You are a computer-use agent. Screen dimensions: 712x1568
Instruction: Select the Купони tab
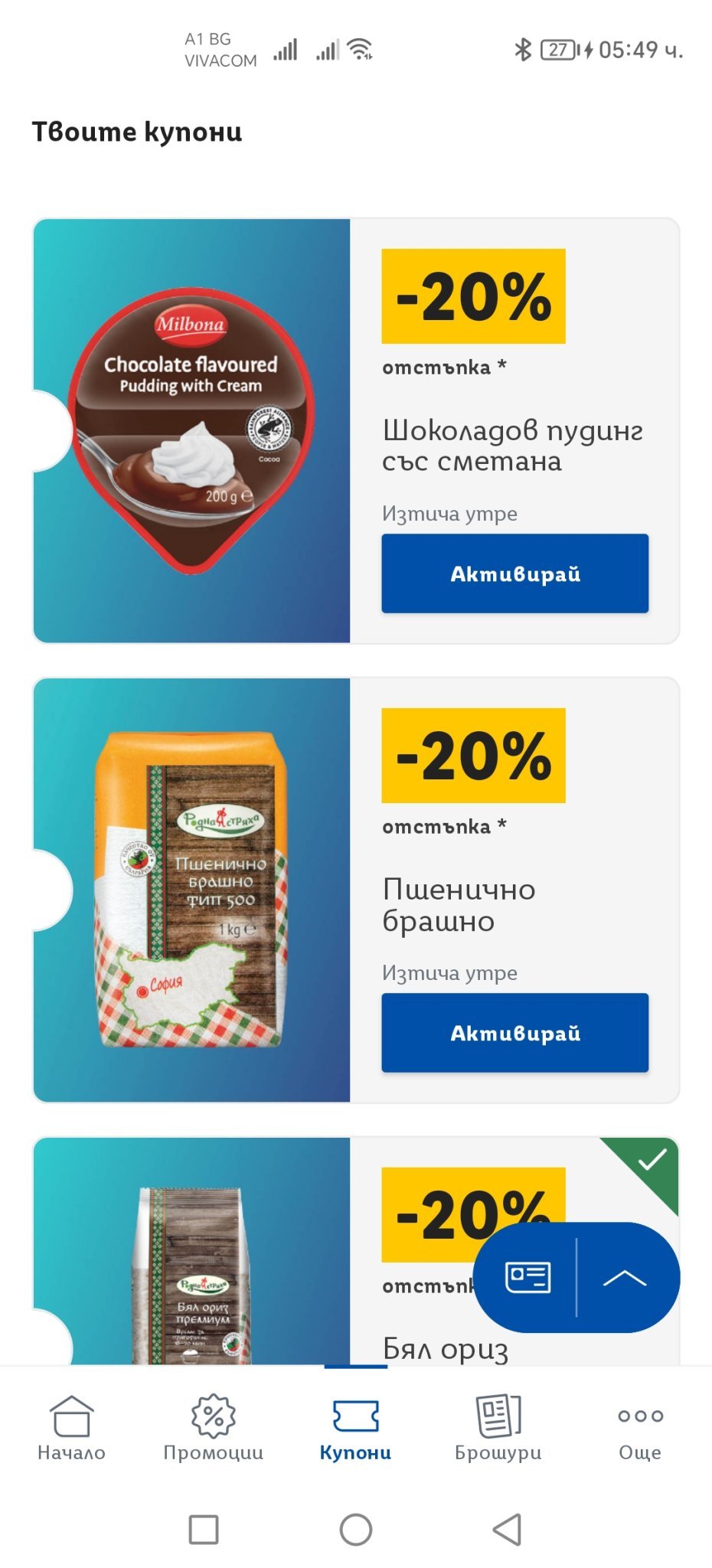tap(355, 1429)
